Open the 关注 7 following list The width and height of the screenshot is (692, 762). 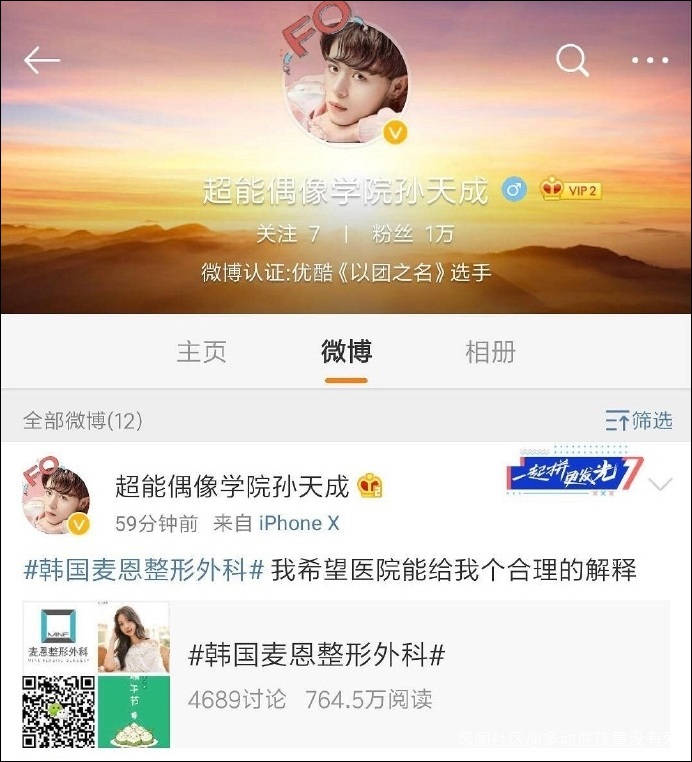(x=288, y=234)
